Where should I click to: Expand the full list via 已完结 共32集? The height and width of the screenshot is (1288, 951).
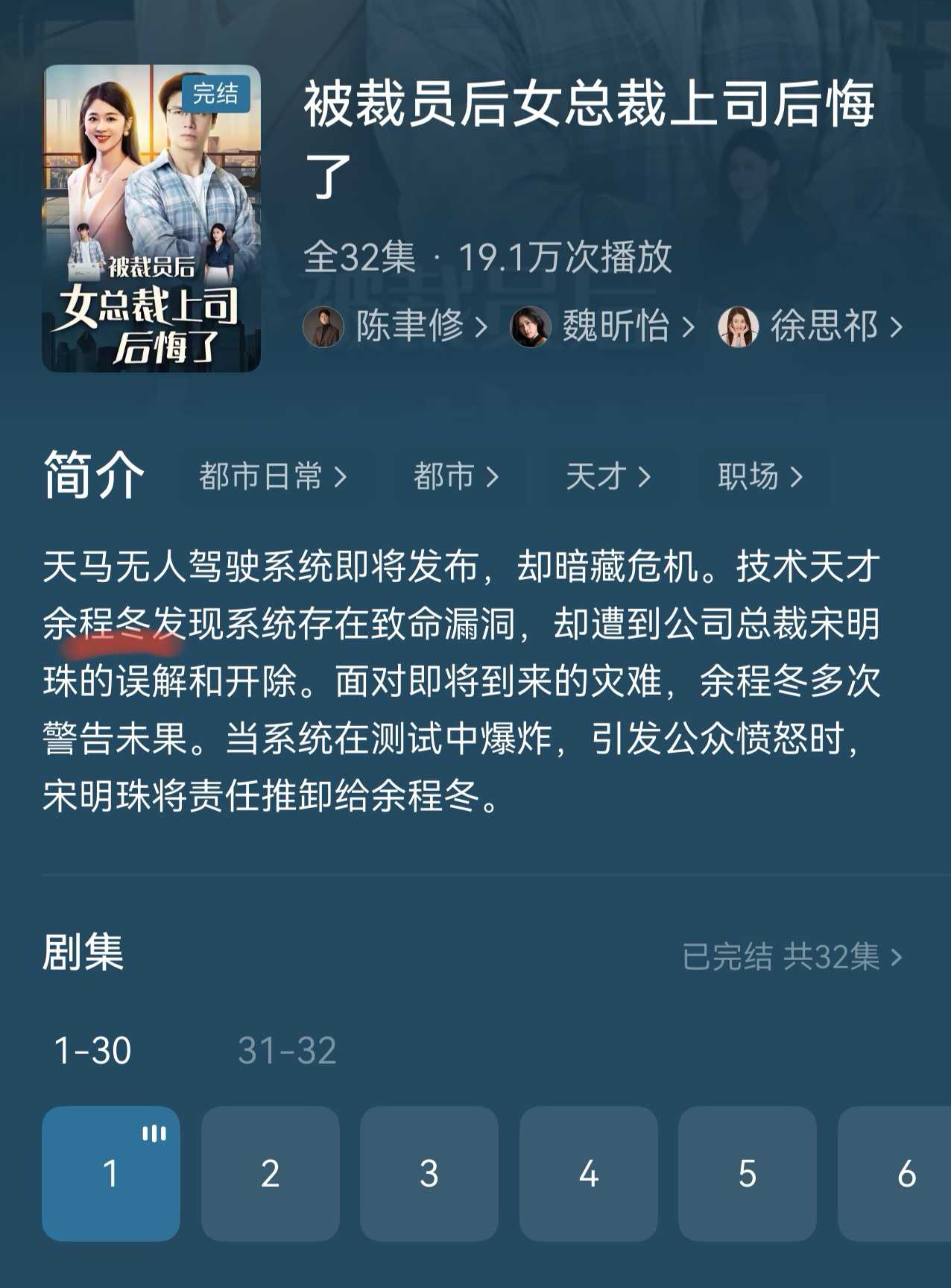click(792, 956)
